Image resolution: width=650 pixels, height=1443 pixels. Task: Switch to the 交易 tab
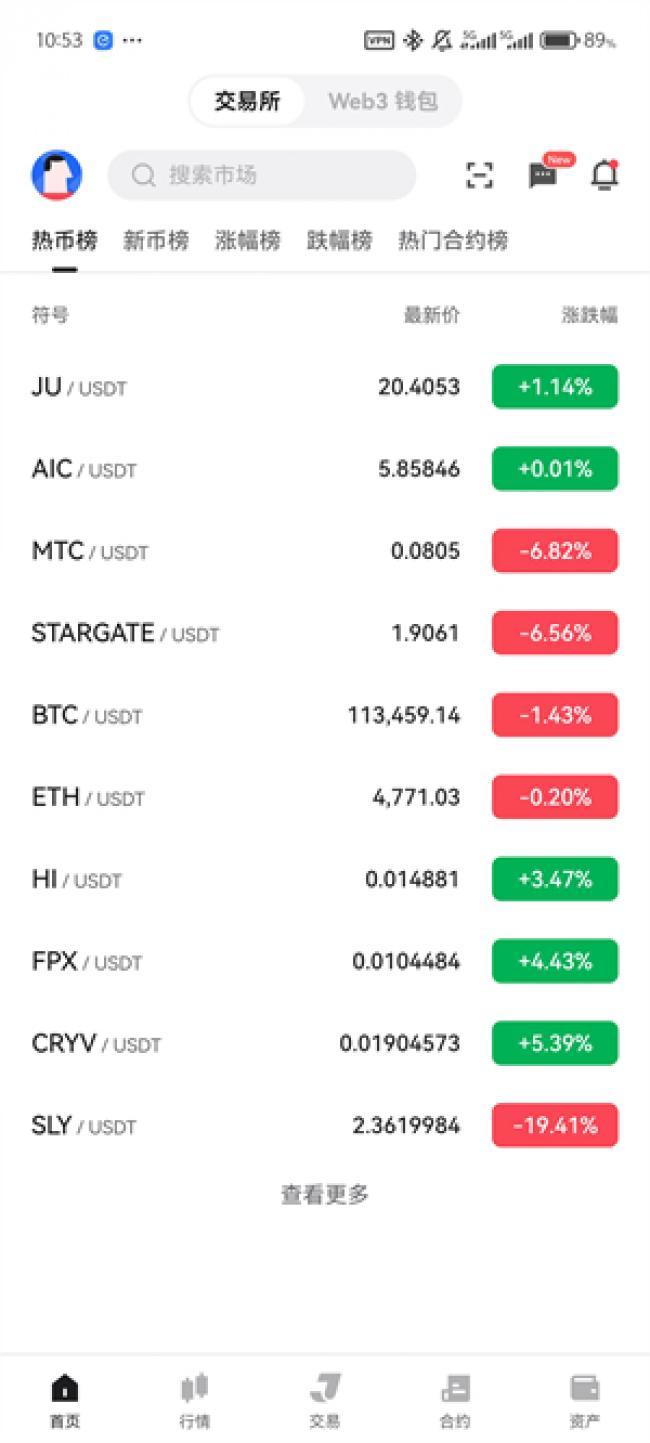[325, 1400]
